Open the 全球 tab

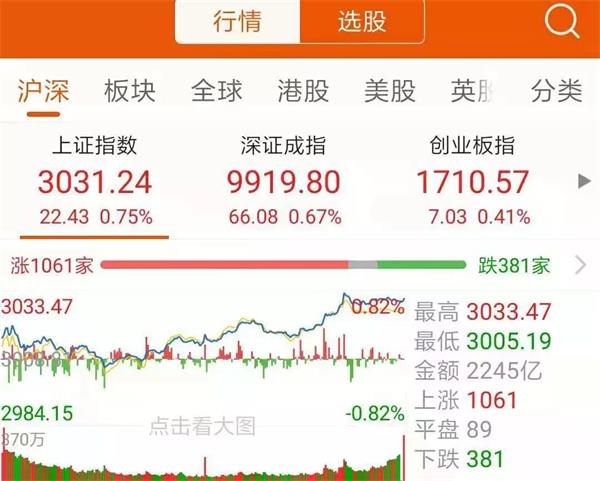[x=216, y=92]
